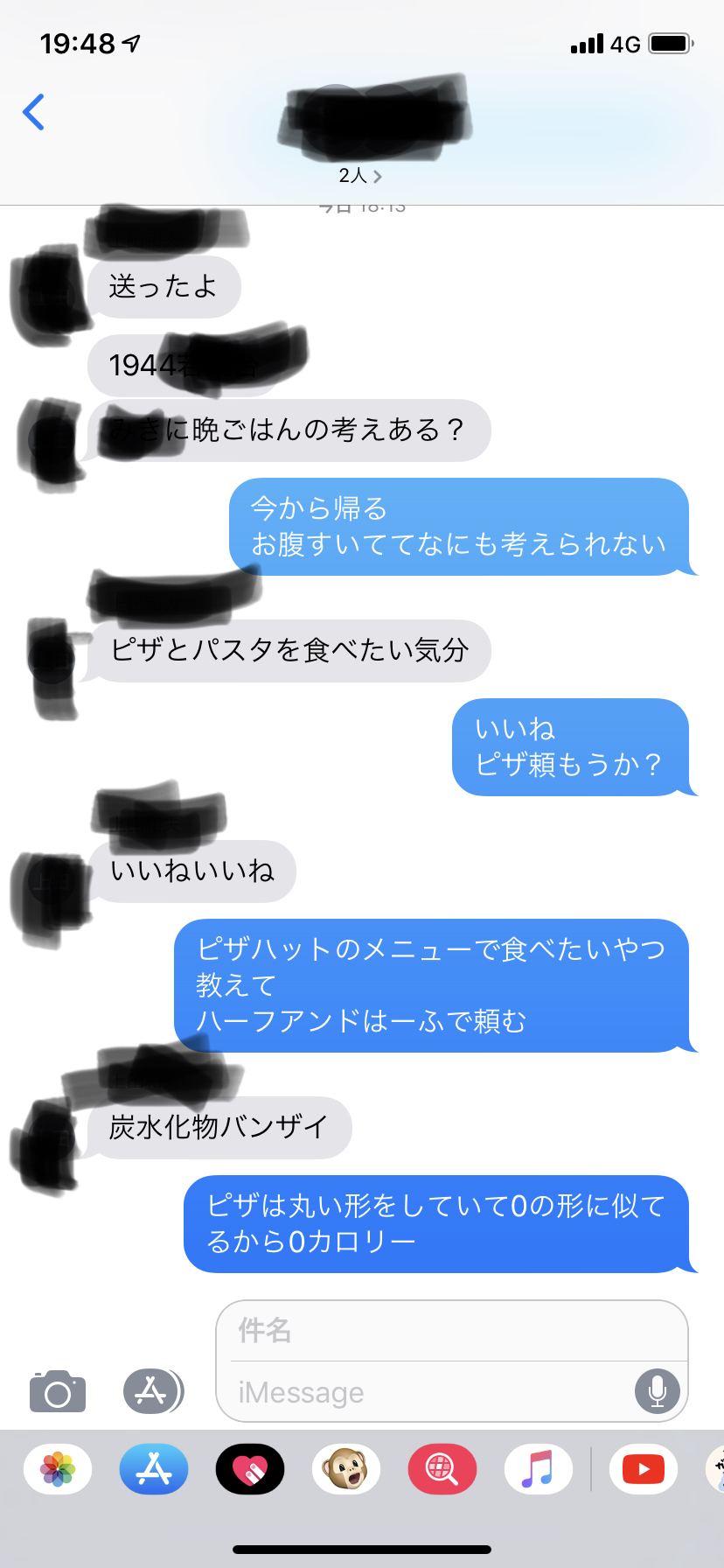Record an audio message with the microphone
This screenshot has height=1568, width=724.
click(658, 1390)
